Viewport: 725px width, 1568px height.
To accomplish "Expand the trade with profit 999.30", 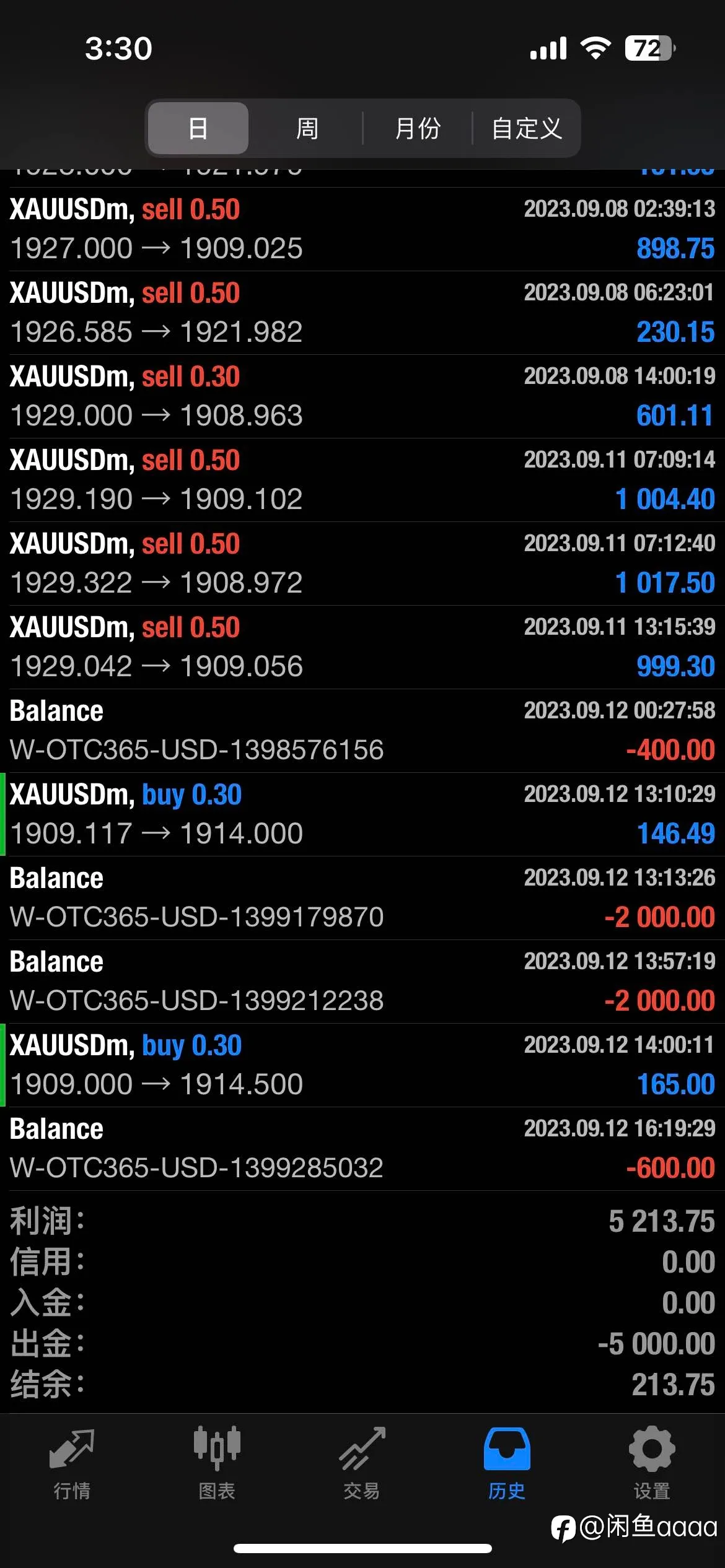I will pyautogui.click(x=362, y=647).
